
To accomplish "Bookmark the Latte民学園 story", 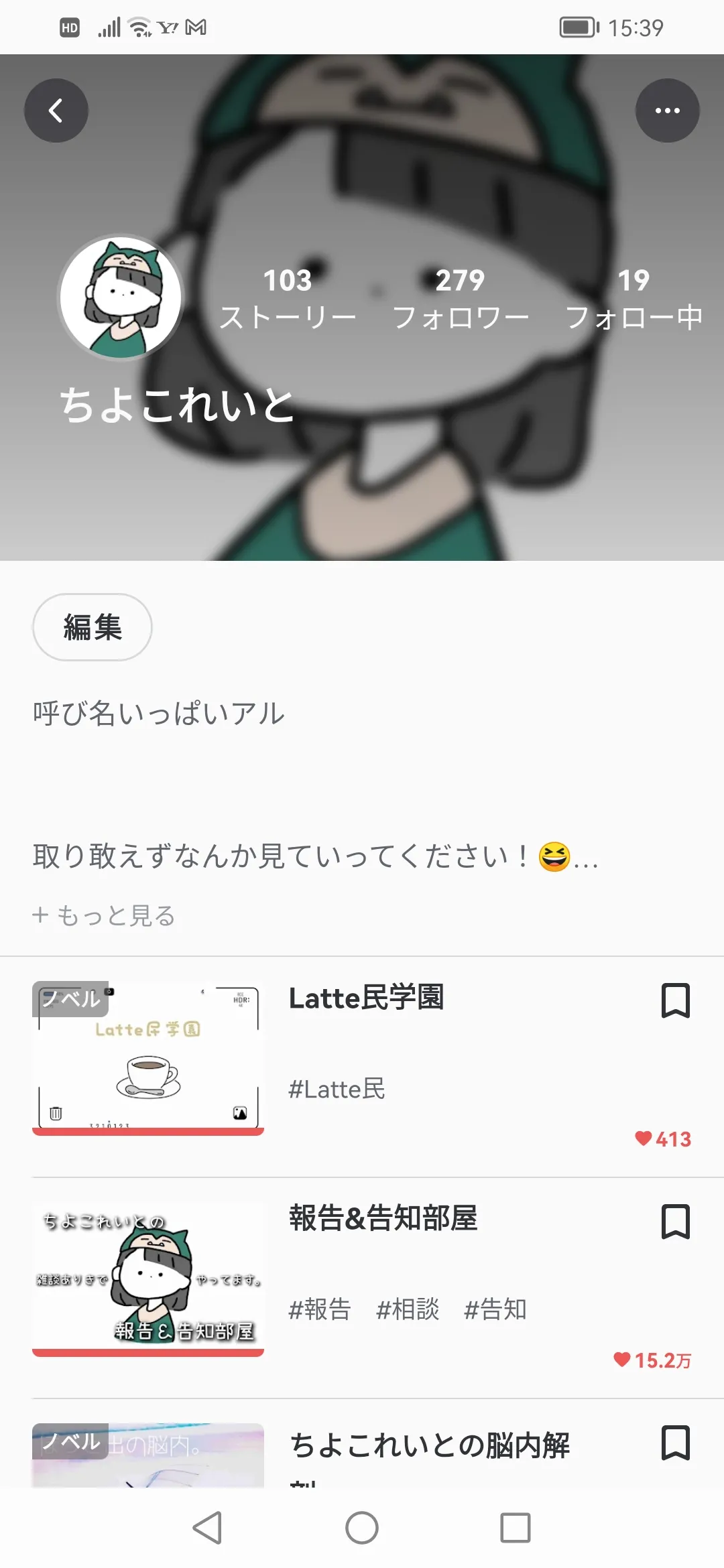I will [675, 1000].
